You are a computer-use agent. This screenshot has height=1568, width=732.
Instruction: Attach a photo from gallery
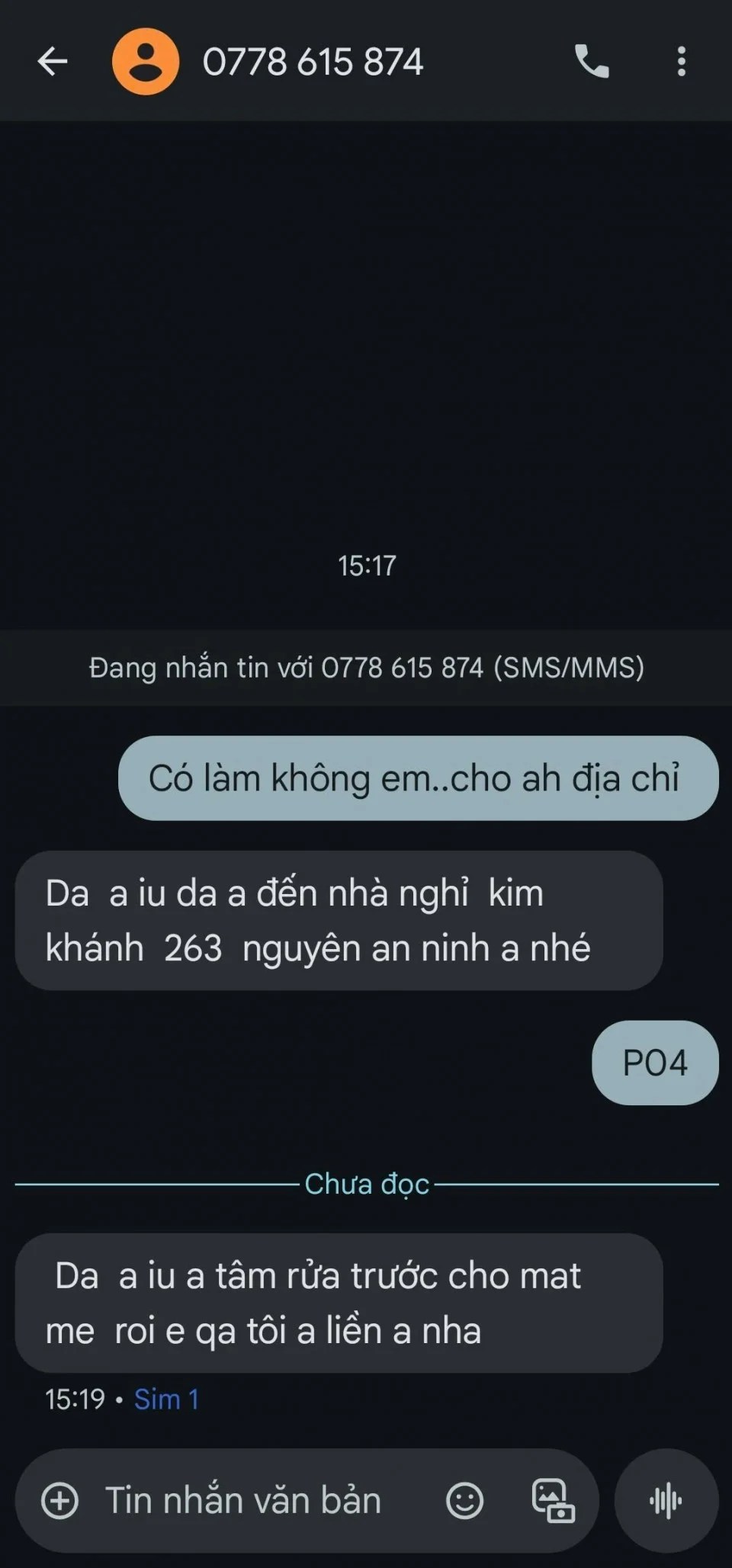pyautogui.click(x=553, y=1501)
